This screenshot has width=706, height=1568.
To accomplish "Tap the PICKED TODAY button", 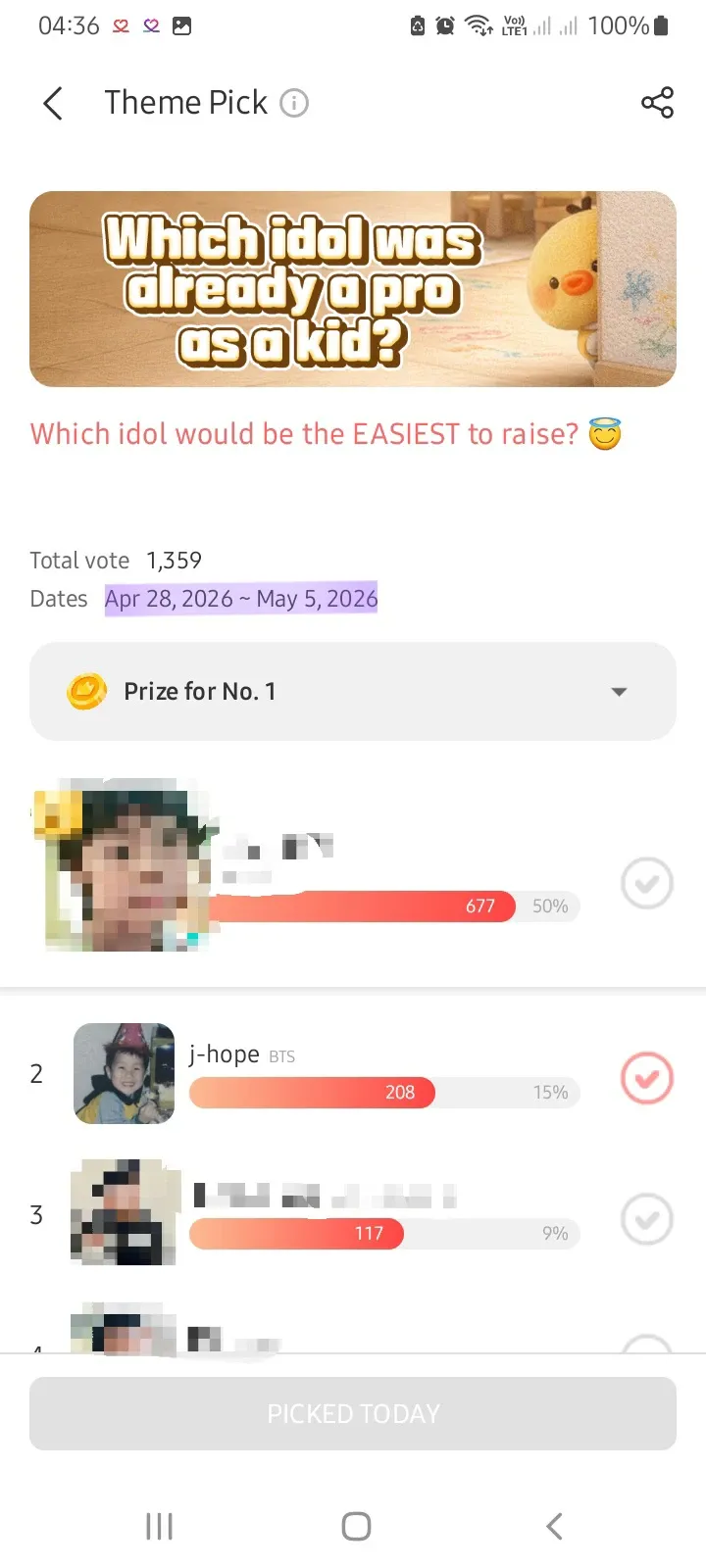I will coord(353,1413).
